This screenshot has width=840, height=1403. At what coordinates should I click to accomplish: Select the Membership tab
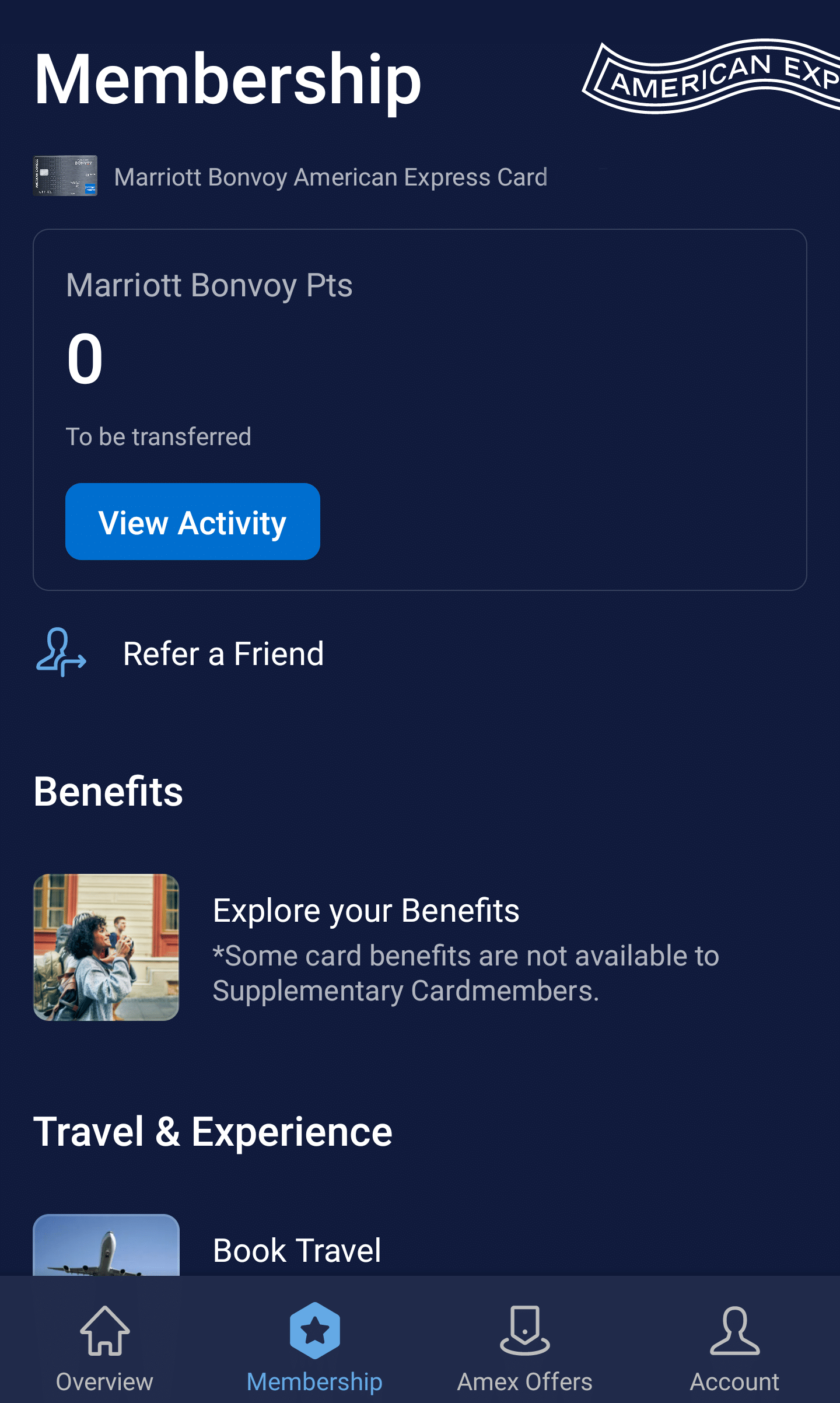314,1348
